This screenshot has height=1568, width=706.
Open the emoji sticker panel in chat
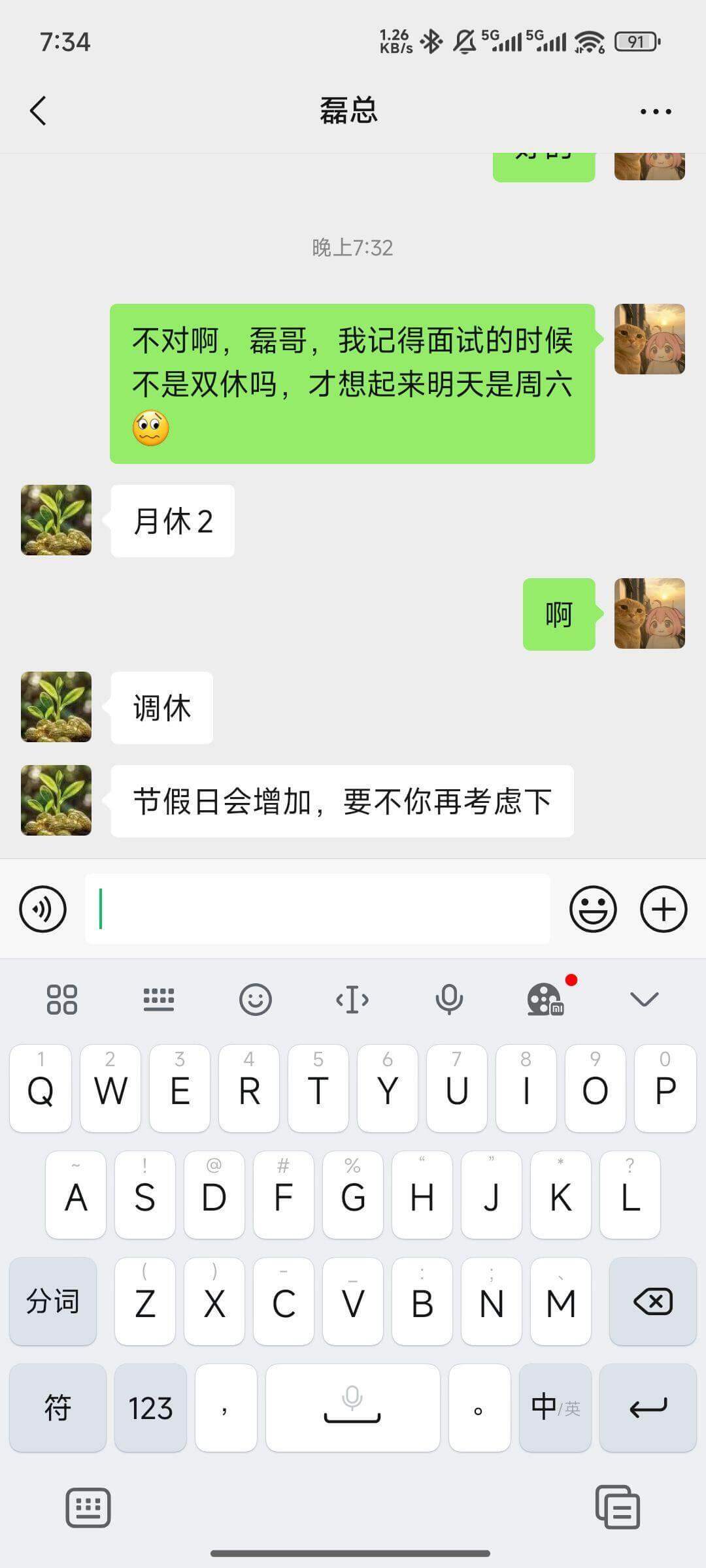[x=592, y=908]
